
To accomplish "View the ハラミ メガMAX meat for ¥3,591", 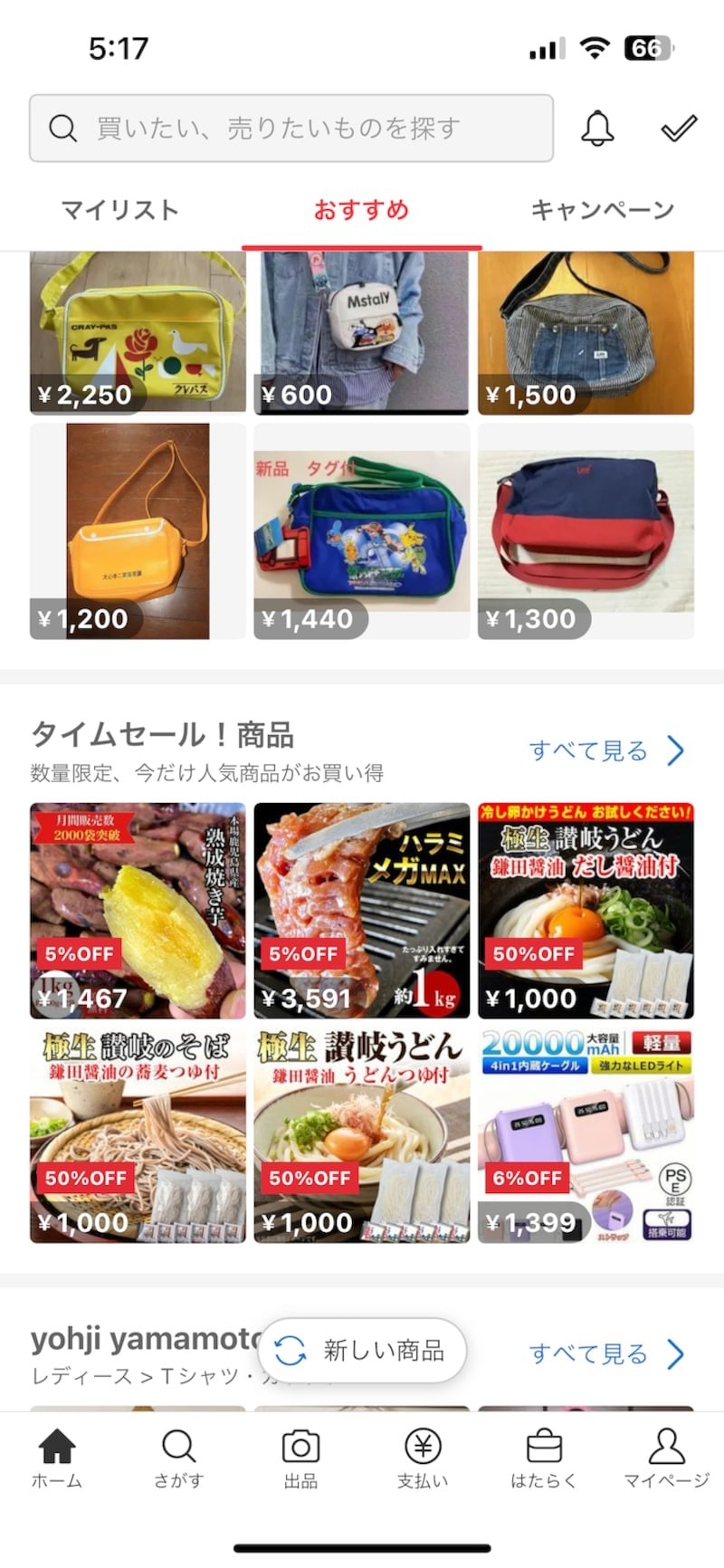I will point(361,910).
